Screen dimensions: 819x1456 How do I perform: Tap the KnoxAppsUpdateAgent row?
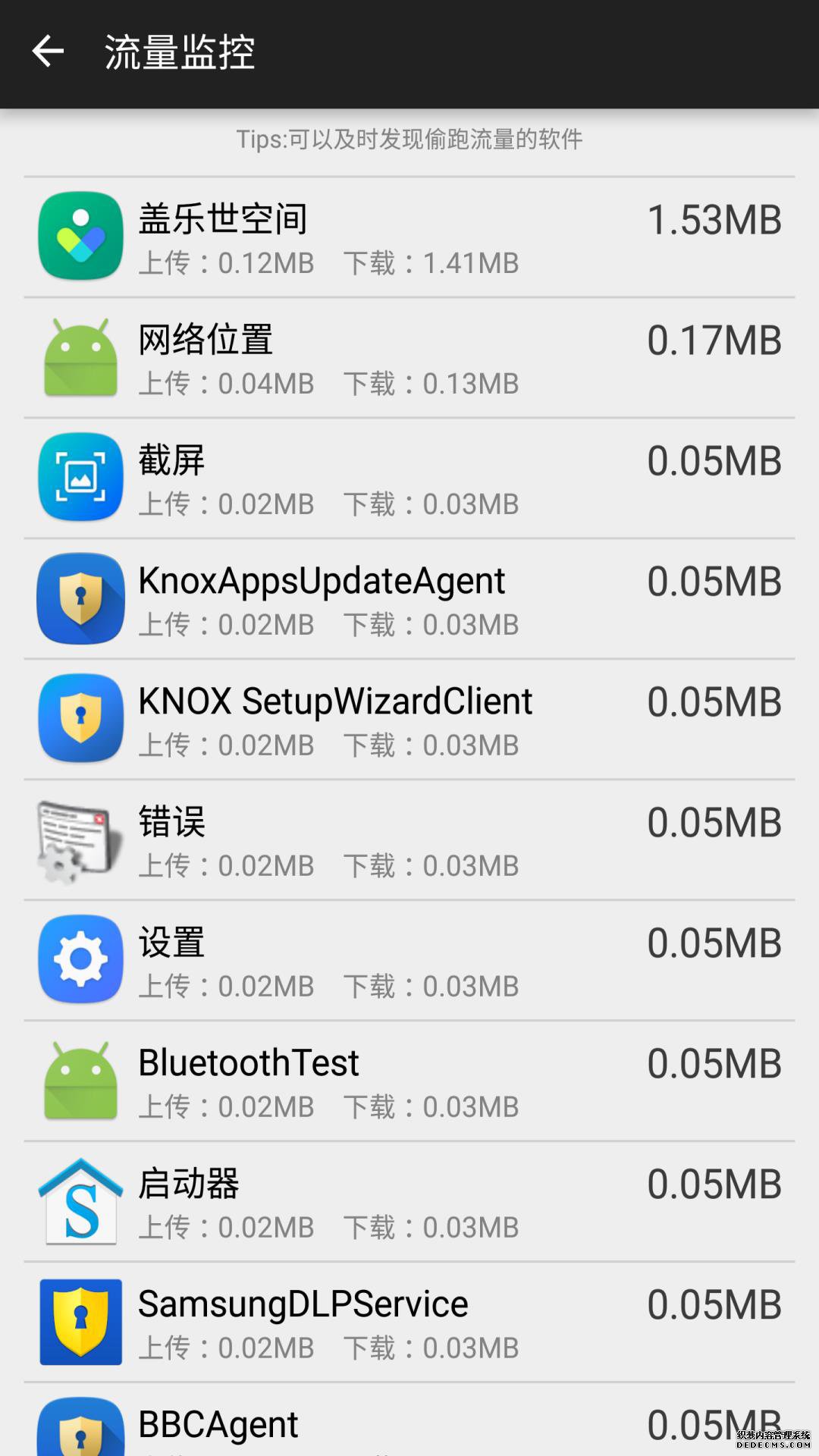409,599
